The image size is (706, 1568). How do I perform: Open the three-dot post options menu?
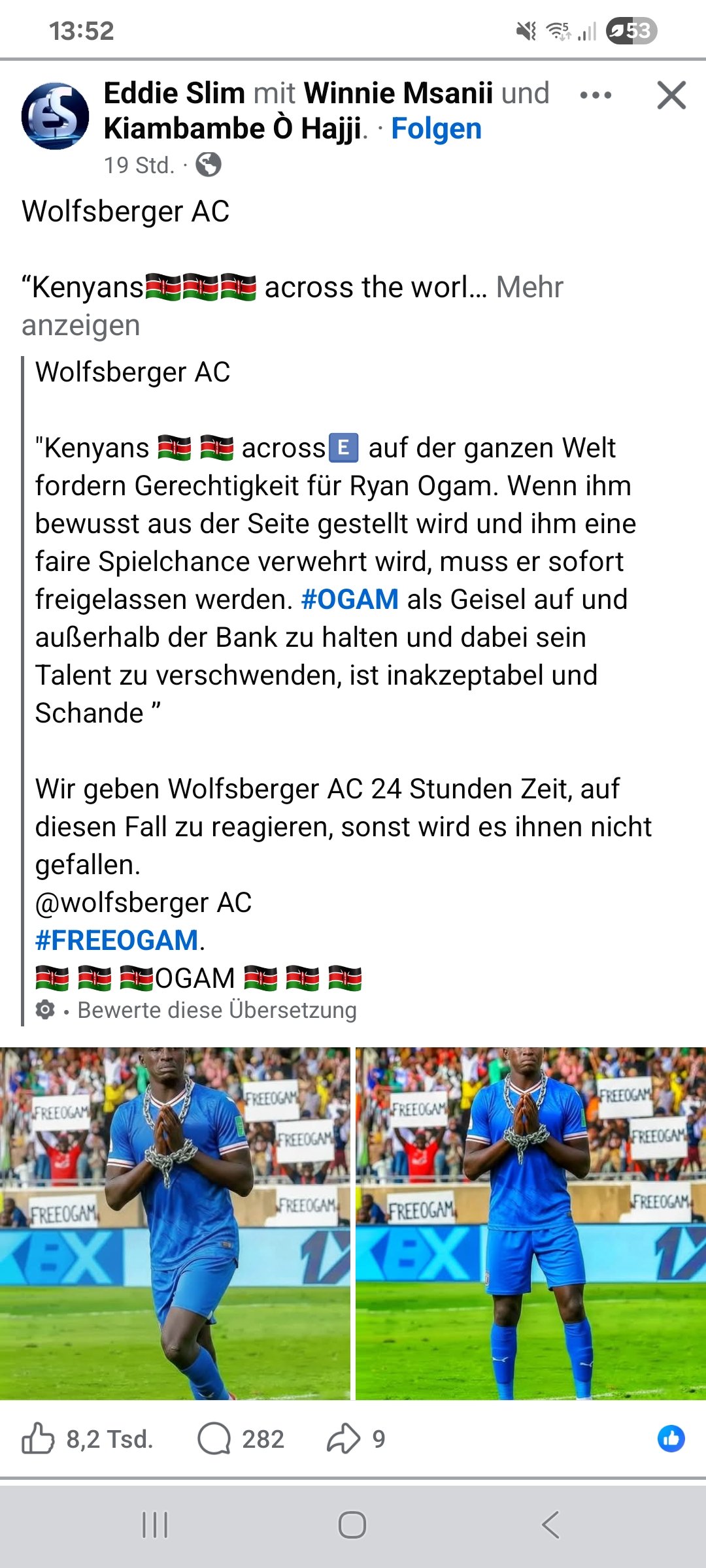tap(596, 95)
